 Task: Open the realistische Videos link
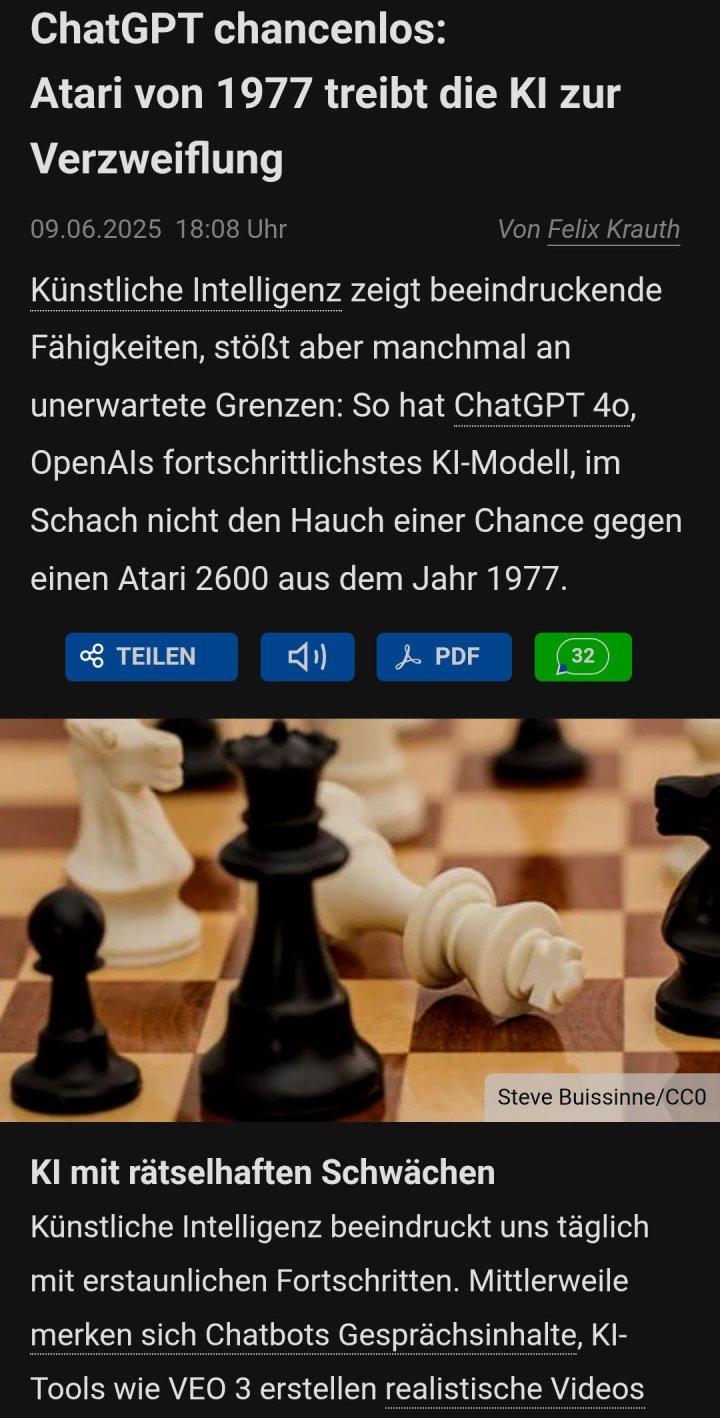514,1389
